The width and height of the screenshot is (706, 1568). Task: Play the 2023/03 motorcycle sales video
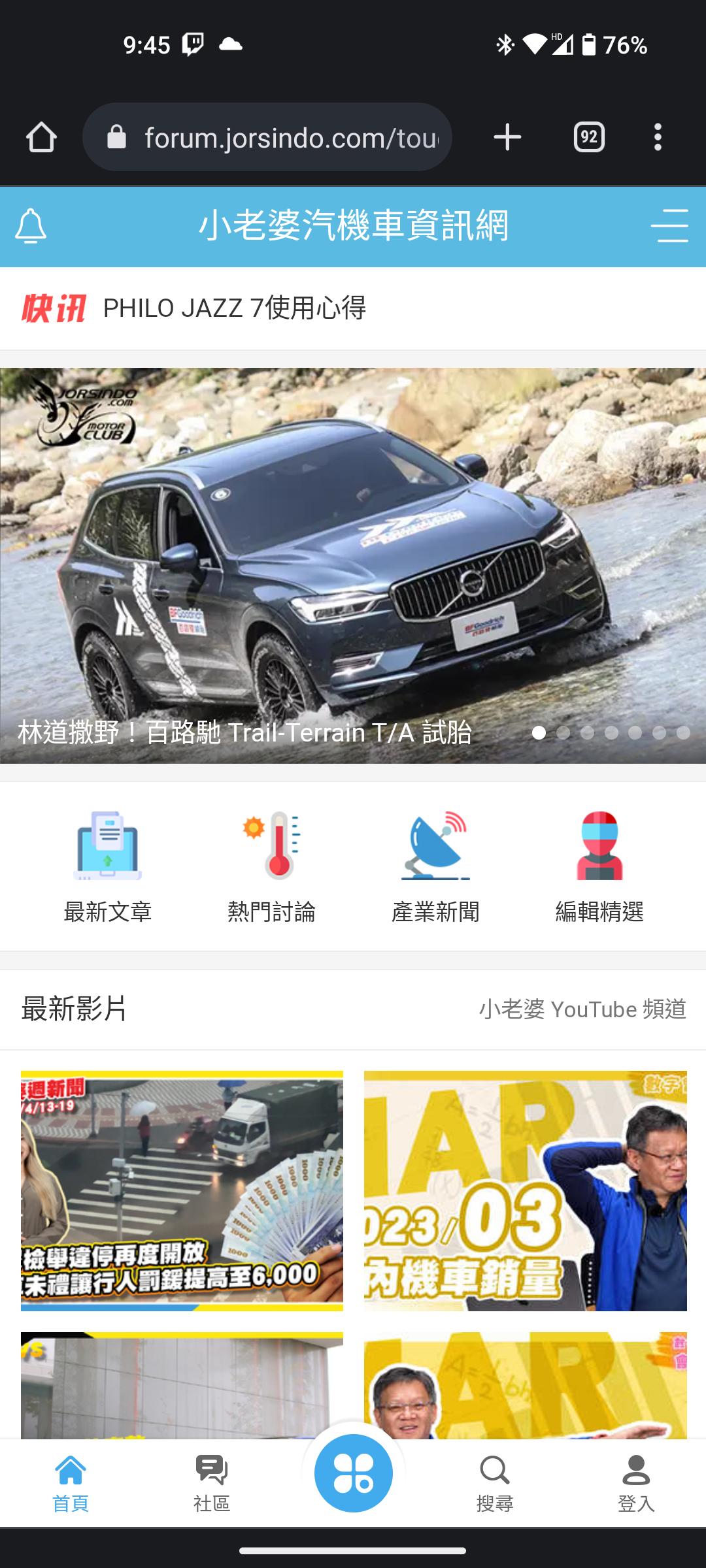point(525,1190)
